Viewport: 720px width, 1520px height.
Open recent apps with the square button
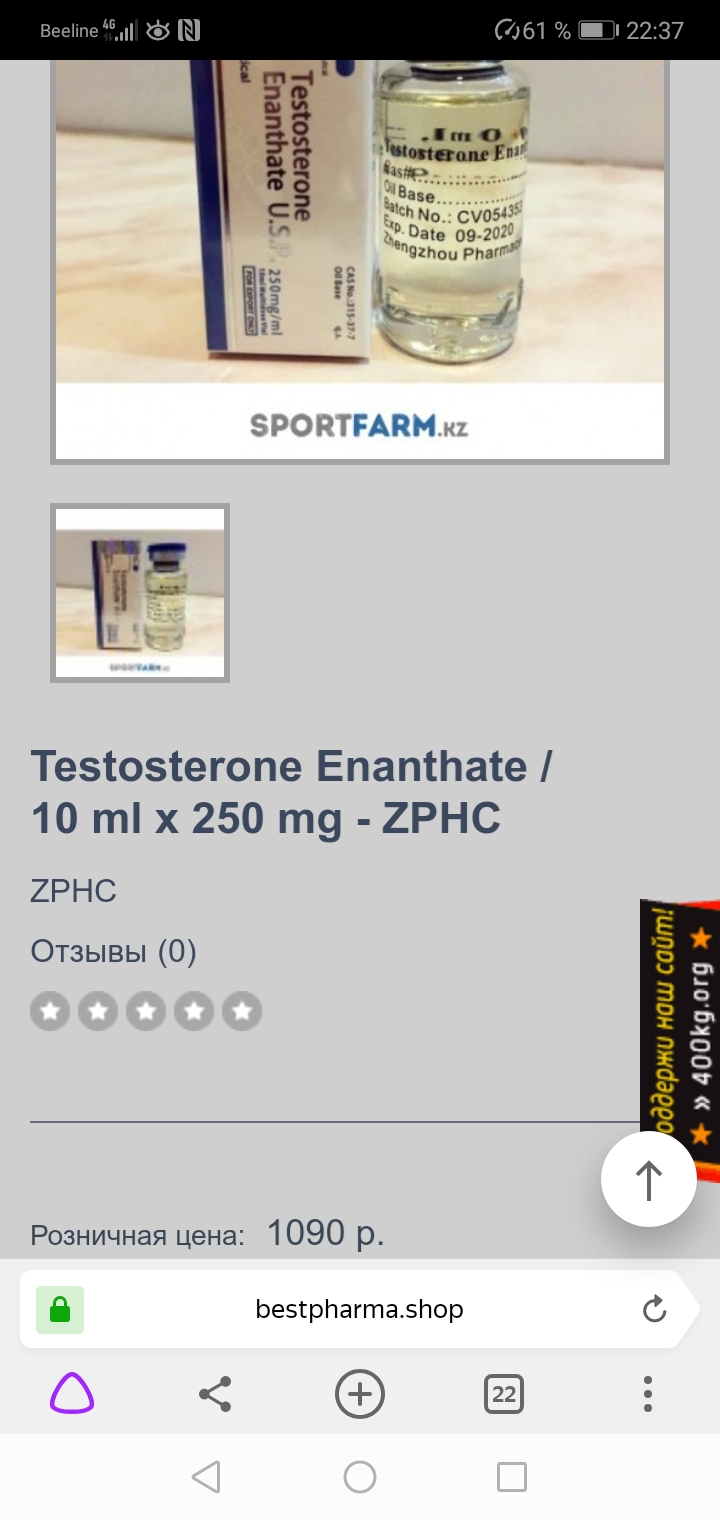512,1476
